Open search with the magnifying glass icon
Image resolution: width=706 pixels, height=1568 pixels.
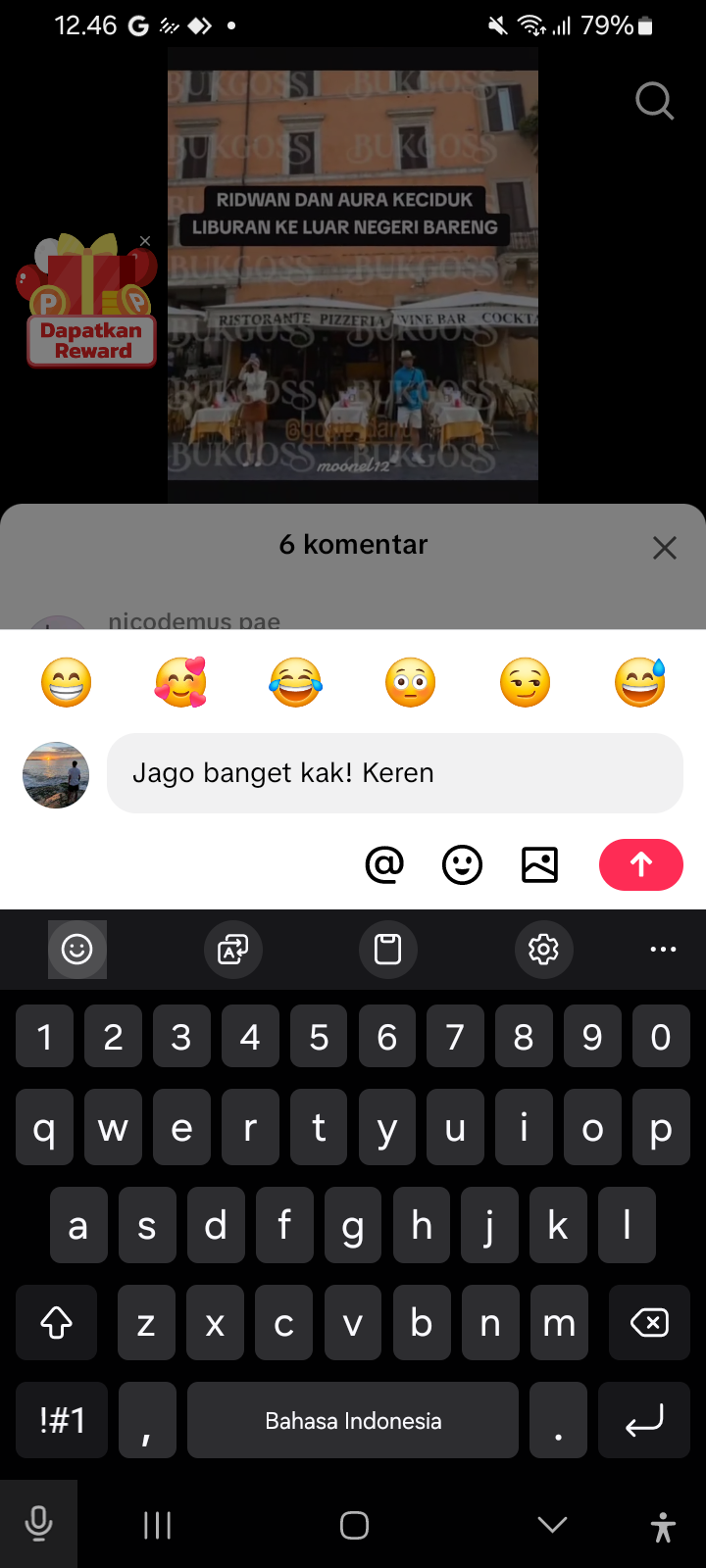tap(654, 100)
